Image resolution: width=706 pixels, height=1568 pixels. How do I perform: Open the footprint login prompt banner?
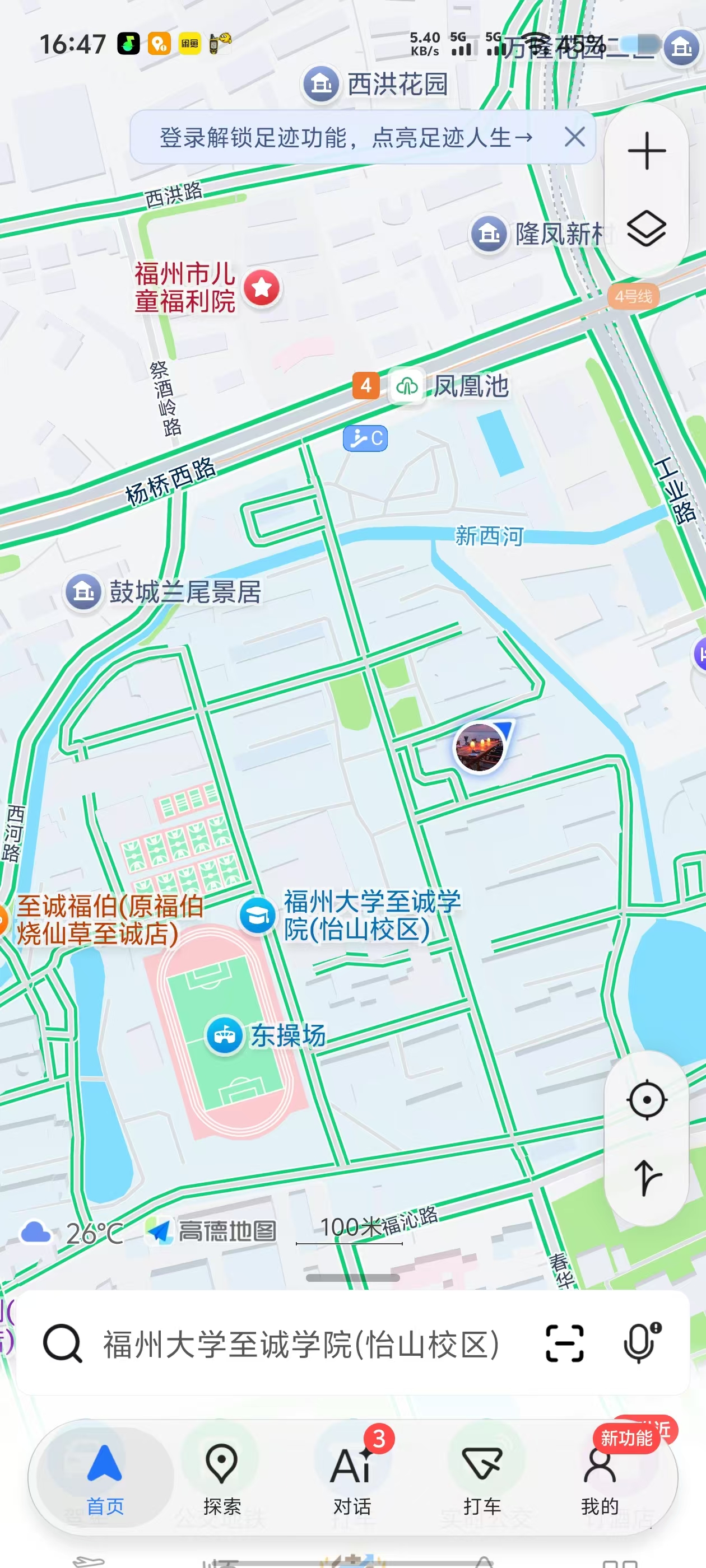(x=346, y=137)
